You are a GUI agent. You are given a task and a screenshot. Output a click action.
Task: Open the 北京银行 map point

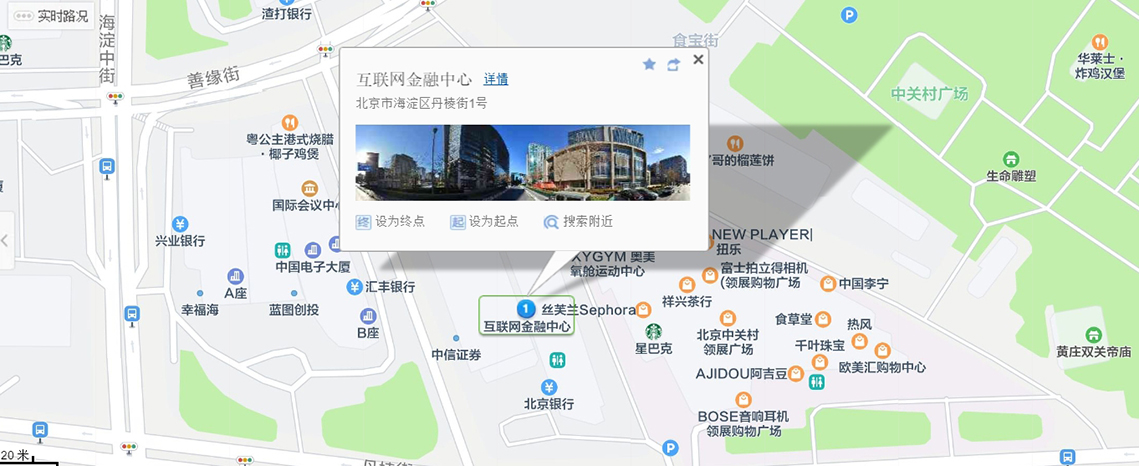coord(549,387)
